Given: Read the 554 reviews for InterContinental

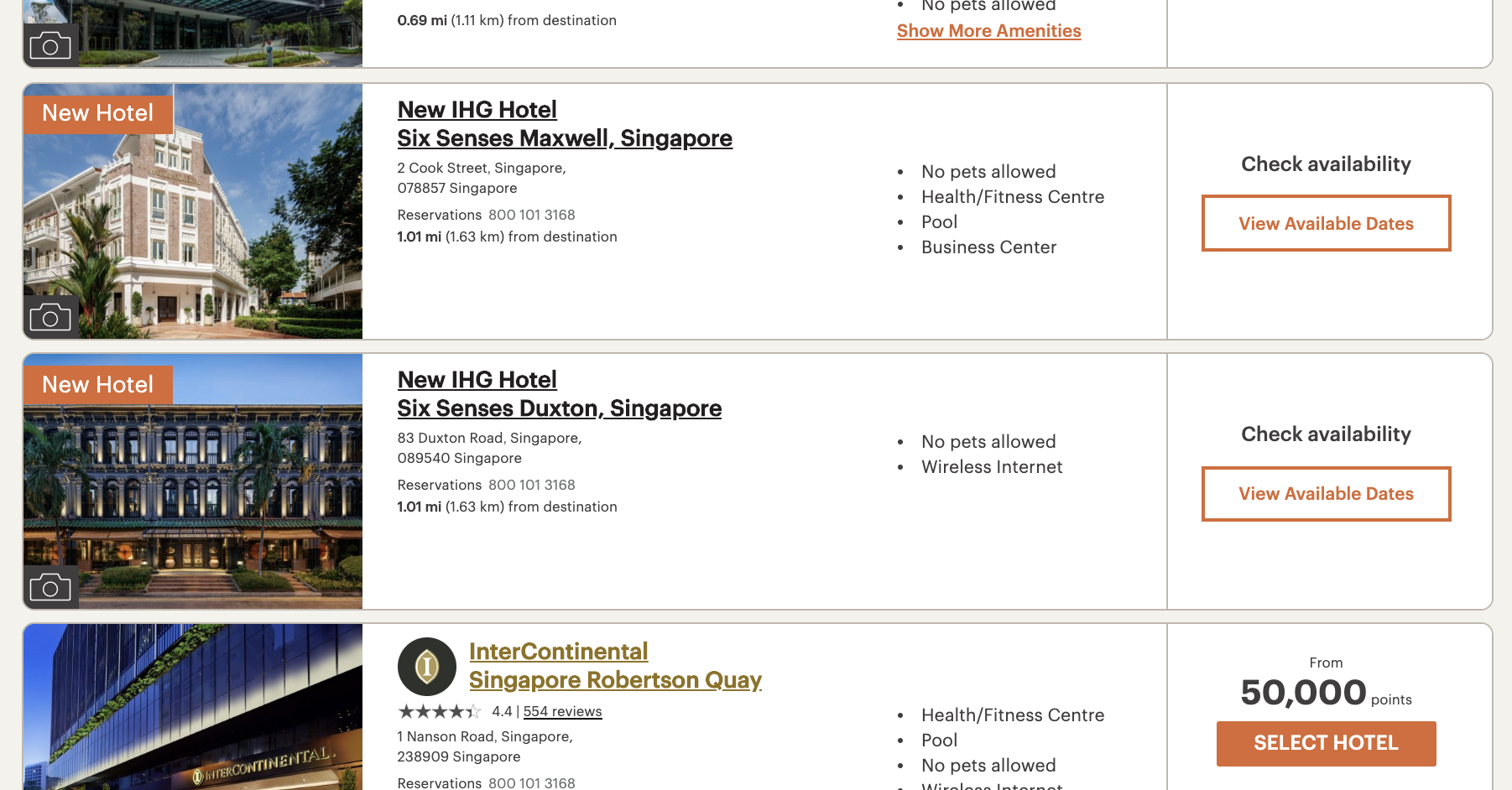Looking at the screenshot, I should [562, 711].
